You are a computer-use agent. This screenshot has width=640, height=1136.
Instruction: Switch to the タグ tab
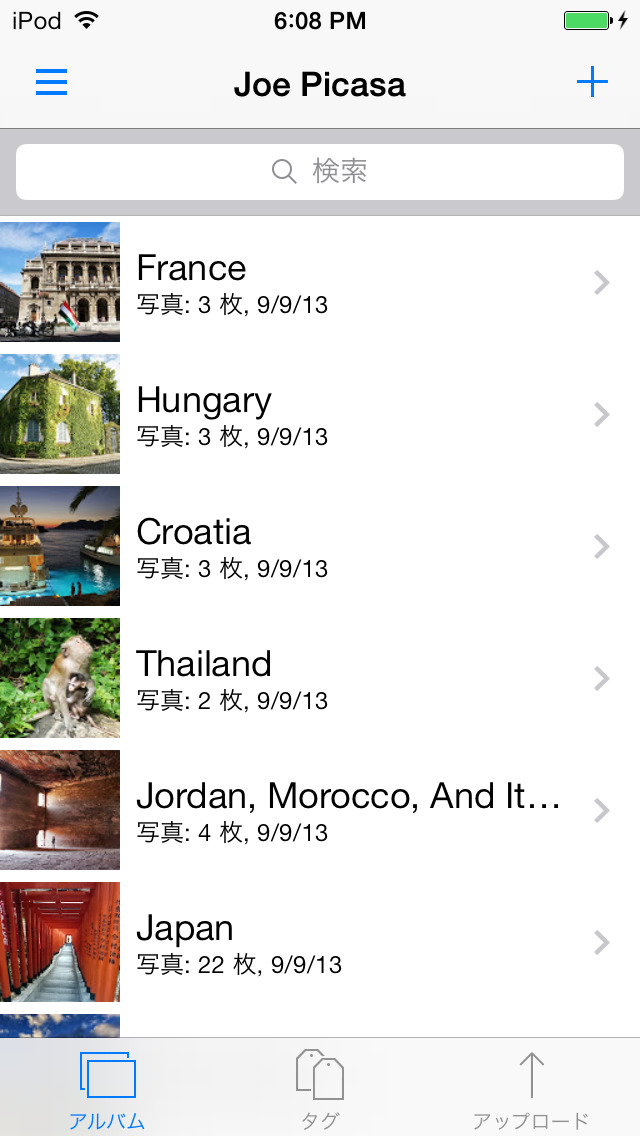tap(320, 1089)
